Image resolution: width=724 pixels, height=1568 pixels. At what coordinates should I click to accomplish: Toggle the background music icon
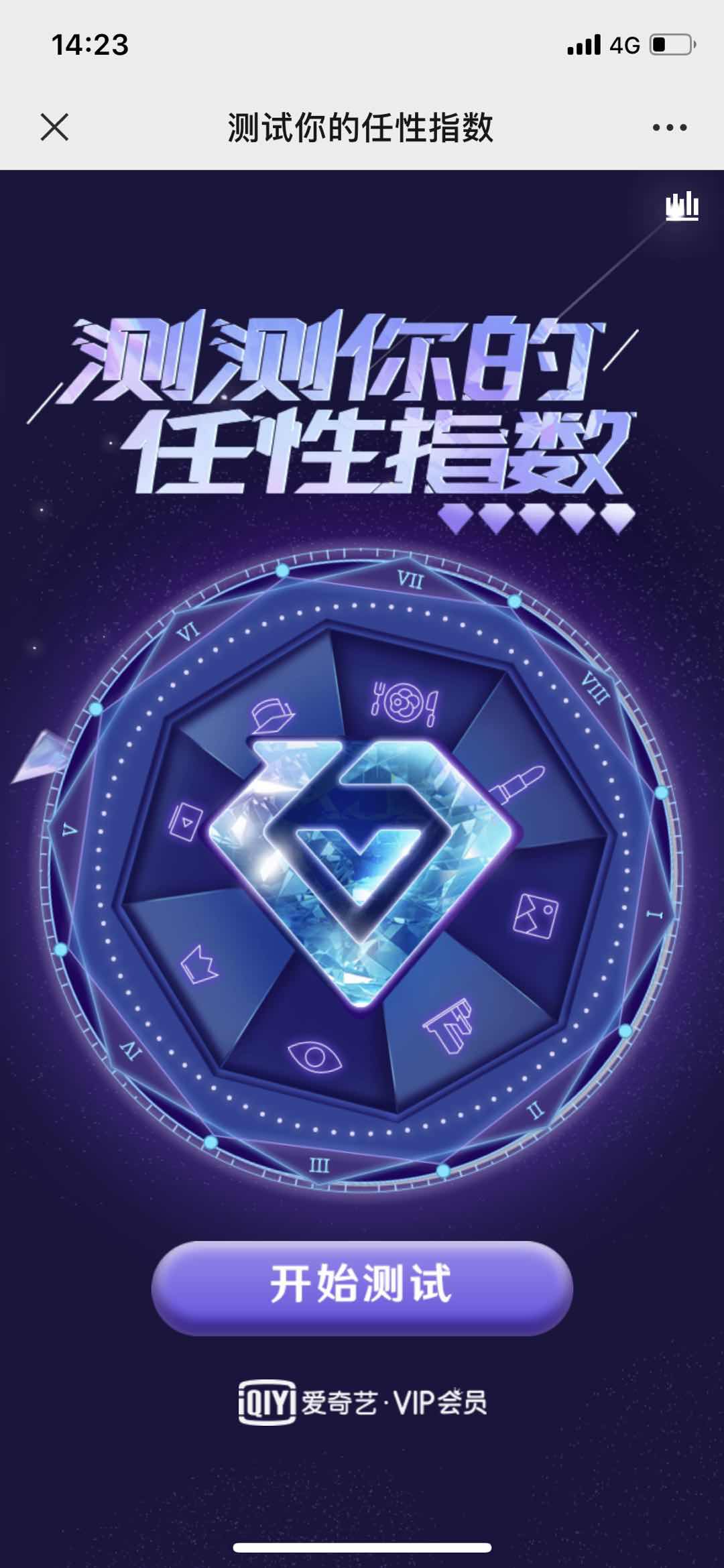click(x=682, y=206)
